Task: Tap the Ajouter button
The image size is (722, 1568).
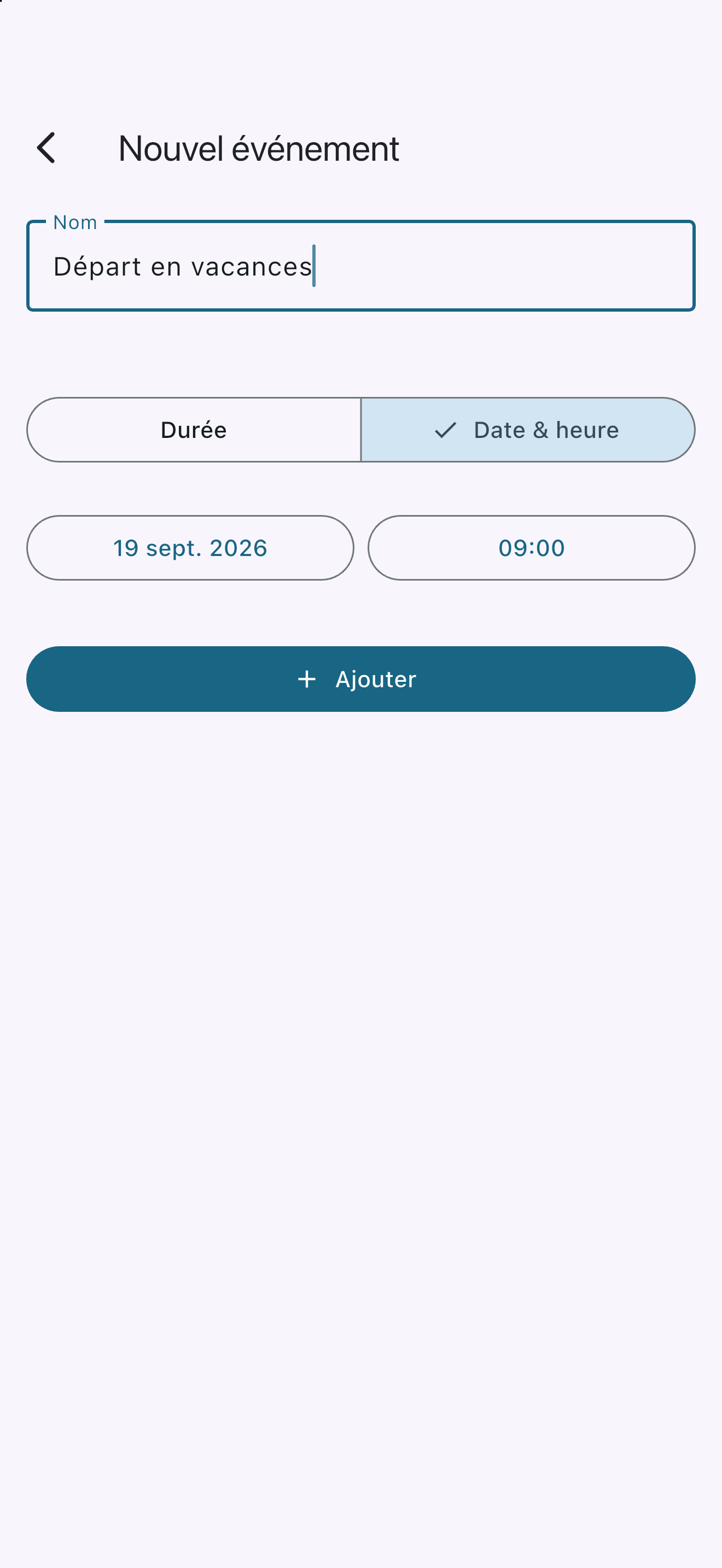Action: pos(361,678)
